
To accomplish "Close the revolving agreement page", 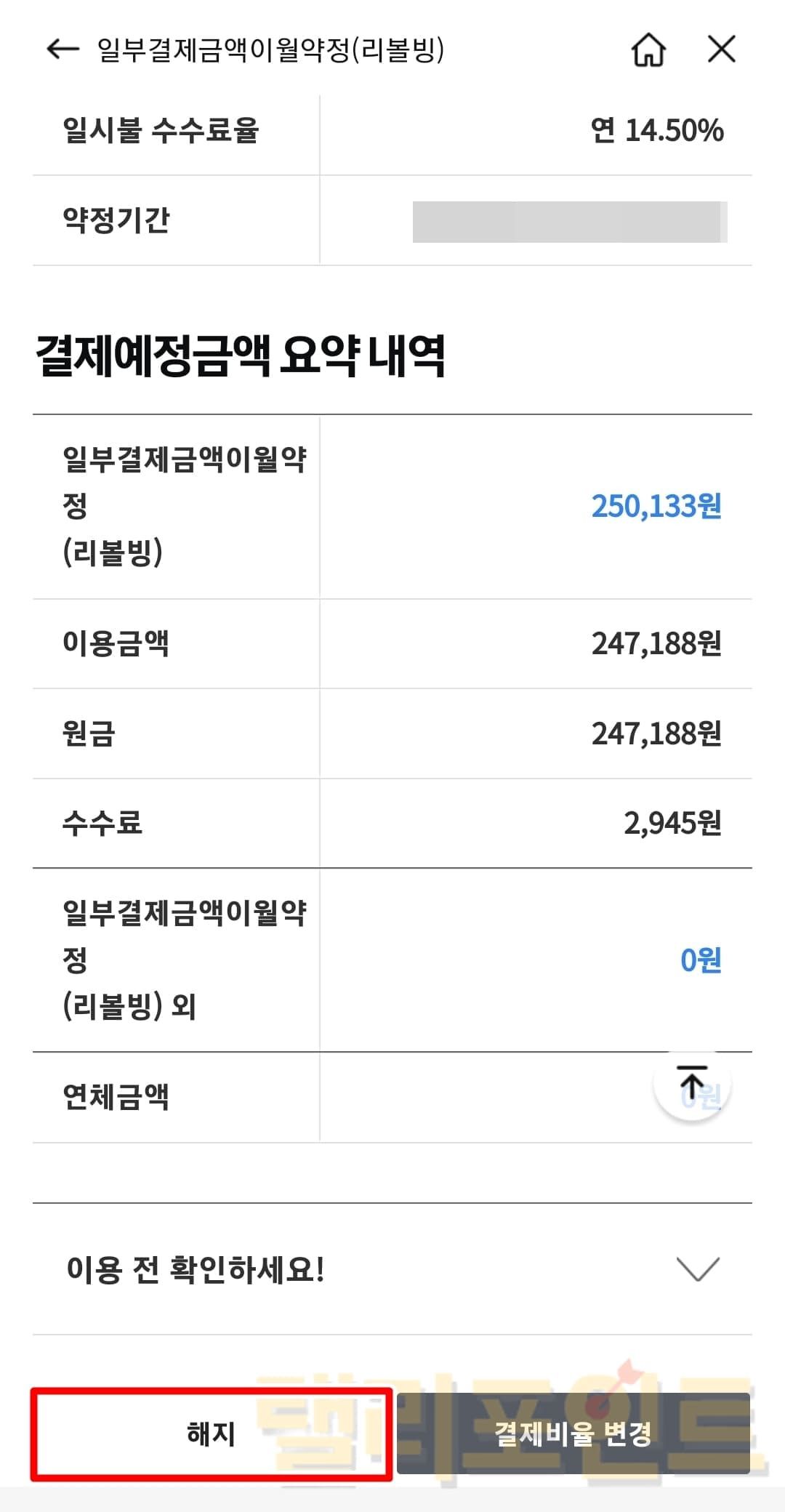I will click(x=722, y=49).
